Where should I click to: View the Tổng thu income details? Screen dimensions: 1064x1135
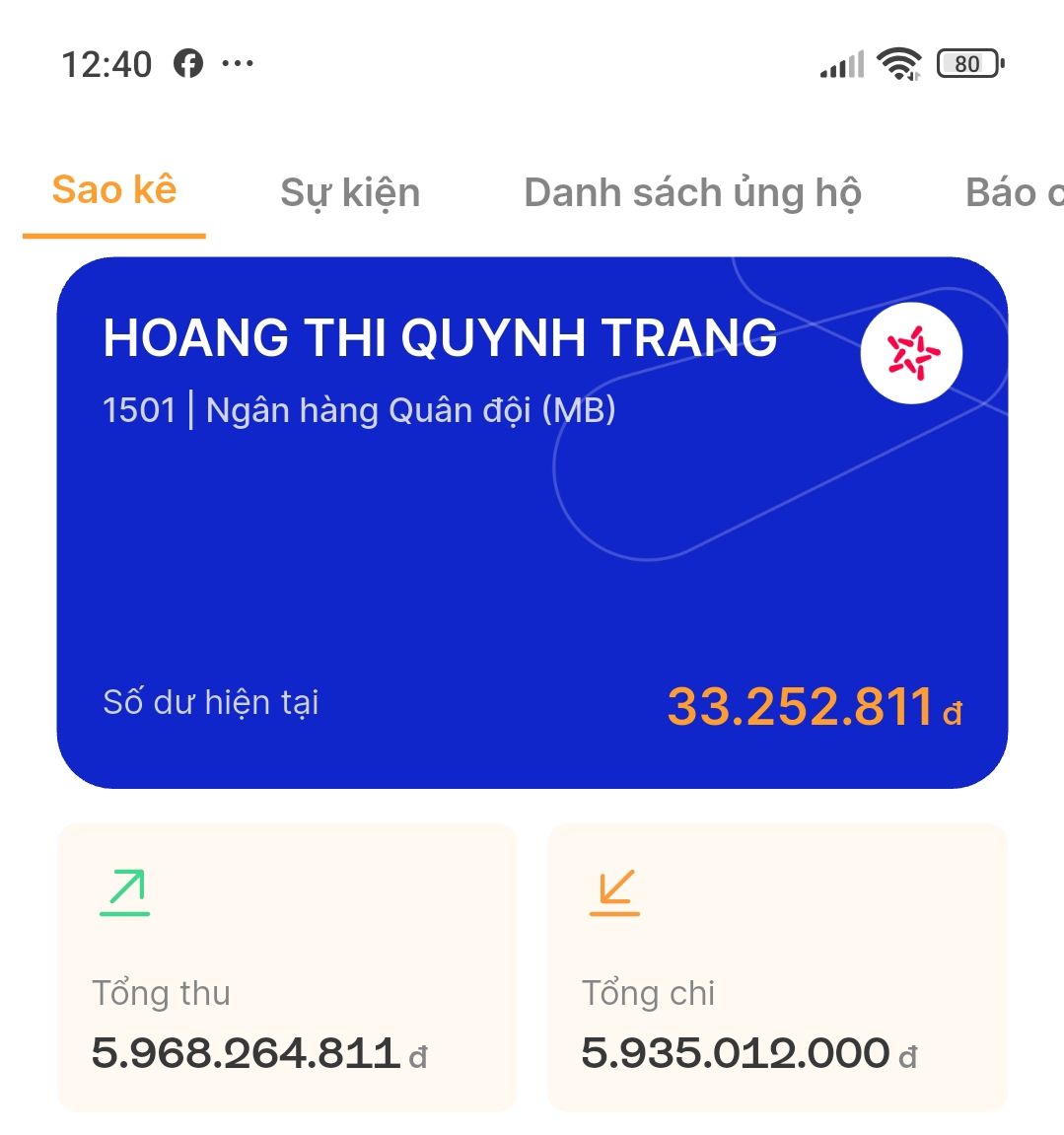pos(286,968)
